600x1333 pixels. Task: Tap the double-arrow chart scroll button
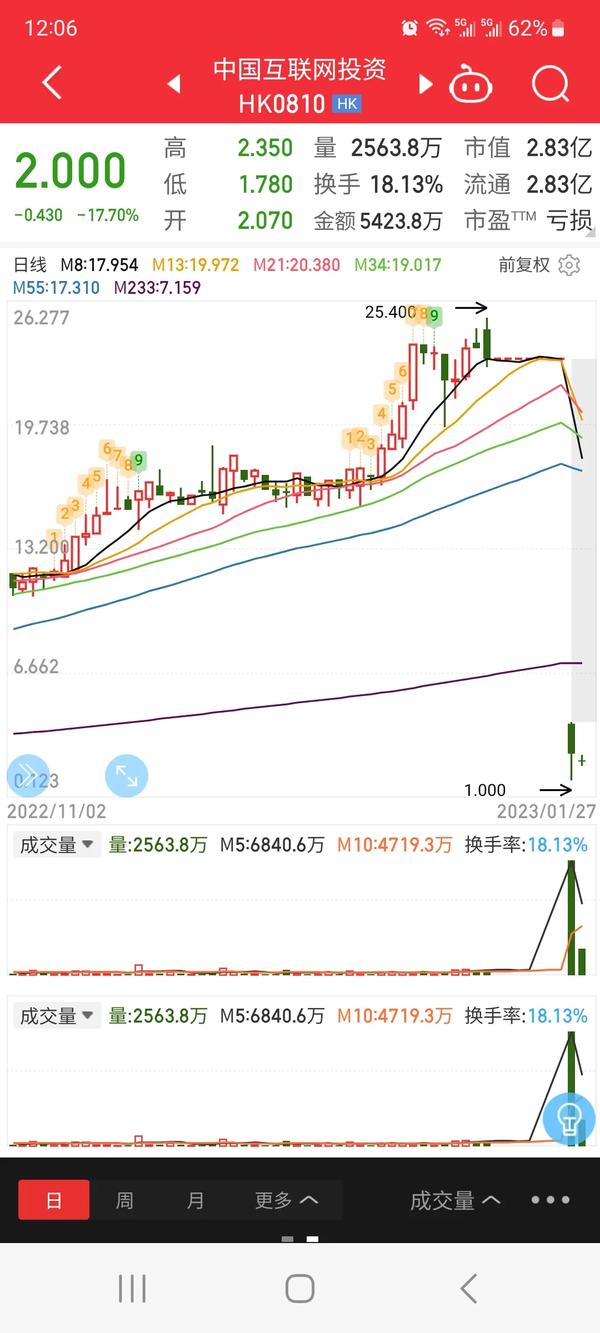(x=27, y=775)
